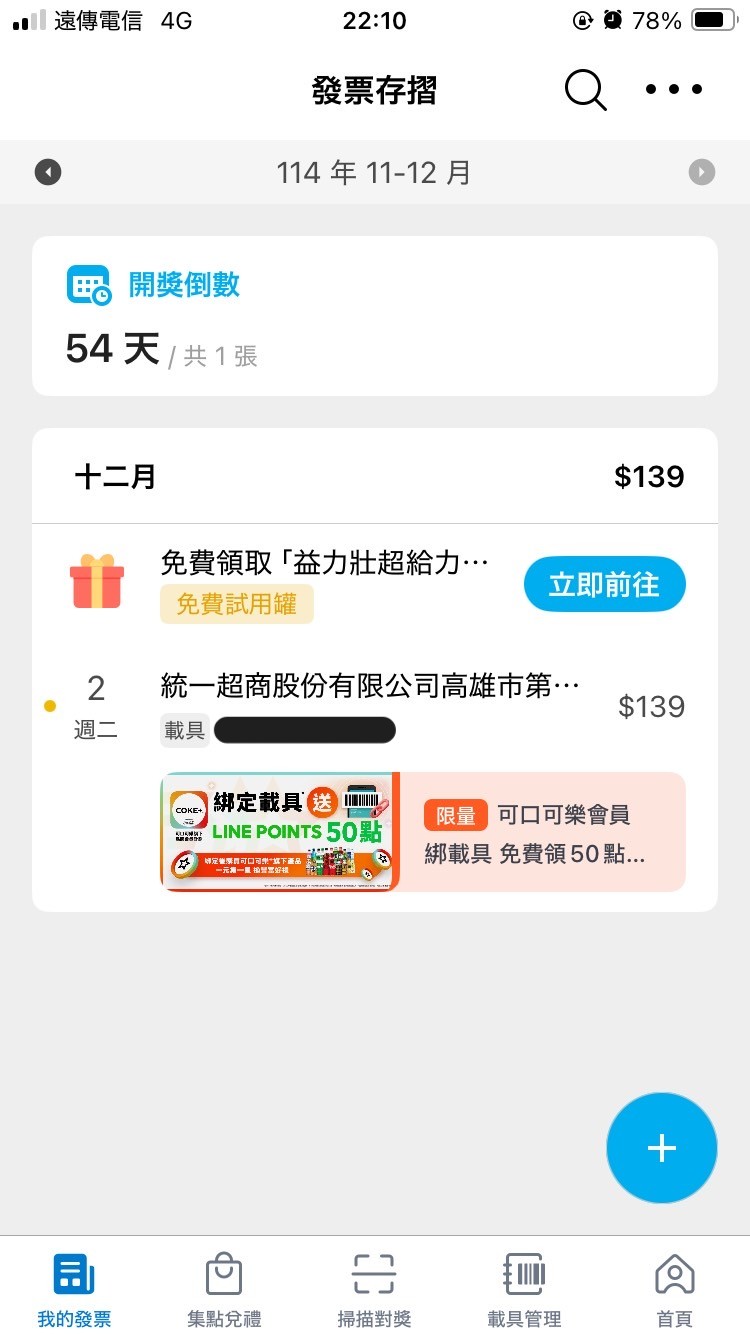The image size is (750, 1334).
Task: Go to the previous invoice period
Action: point(48,173)
